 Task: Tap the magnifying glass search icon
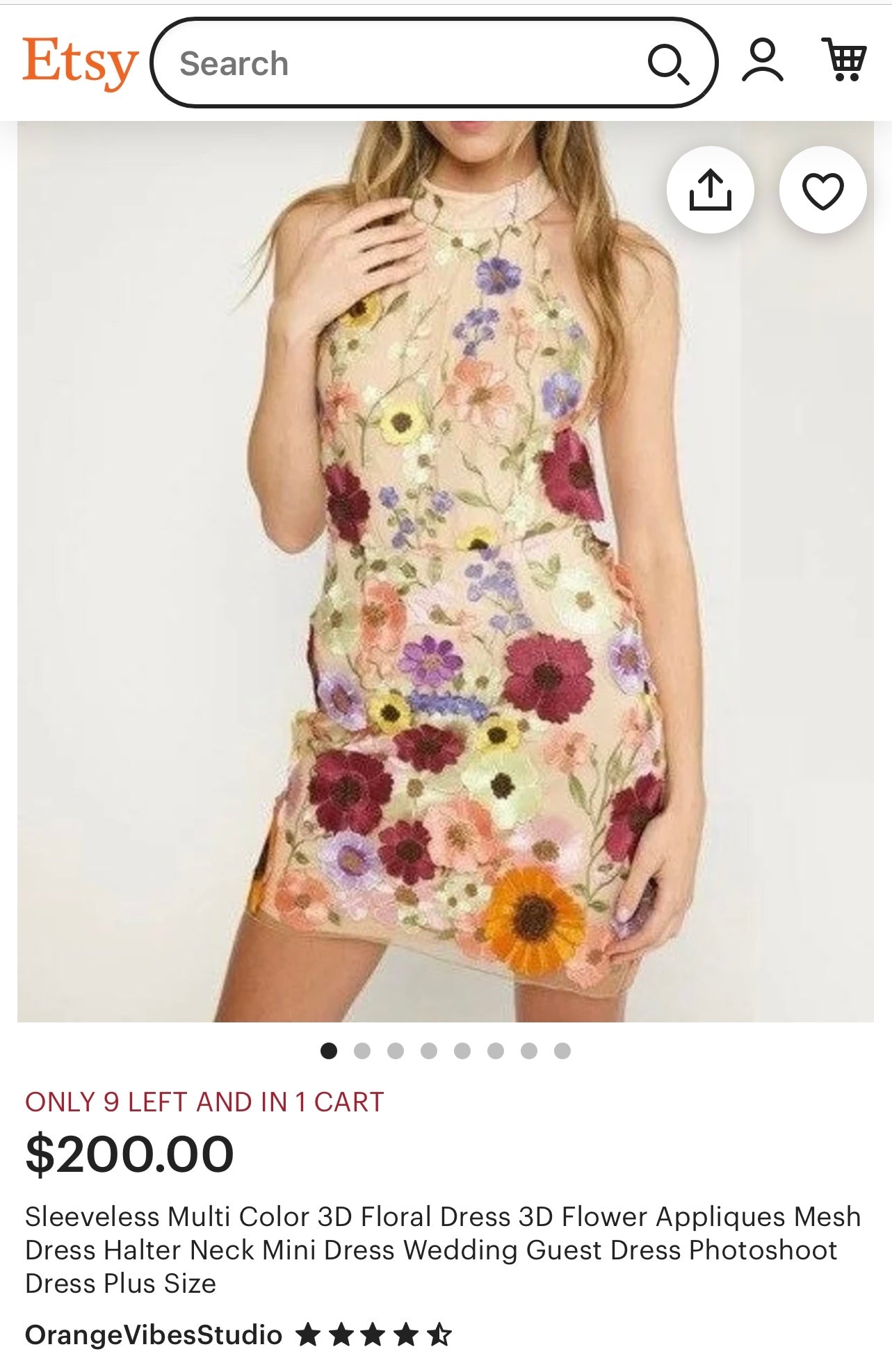(x=667, y=64)
